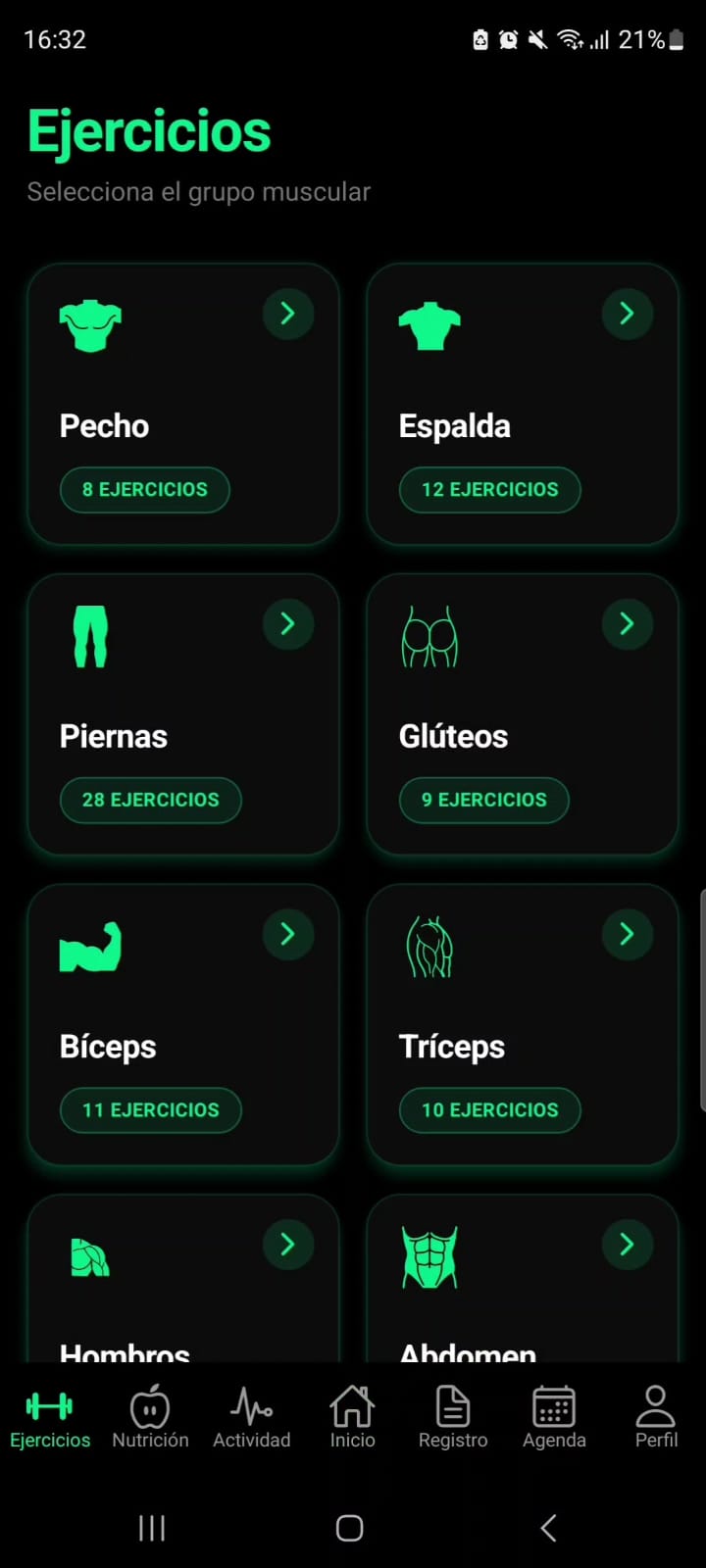Switch to the Ejercicios tab

[50, 1414]
